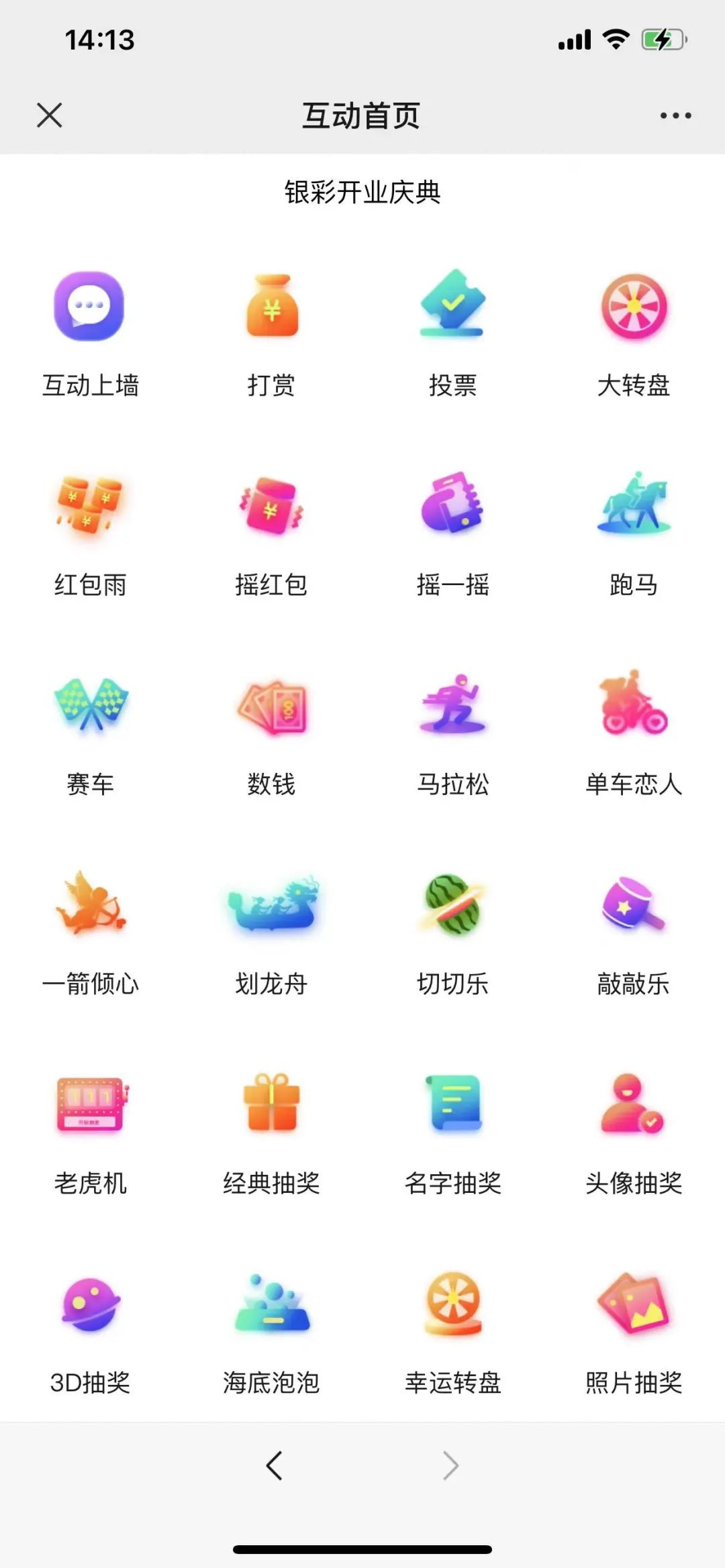Viewport: 725px width, 1568px height.
Task: Close the 互动首页 webview page
Action: [x=50, y=115]
